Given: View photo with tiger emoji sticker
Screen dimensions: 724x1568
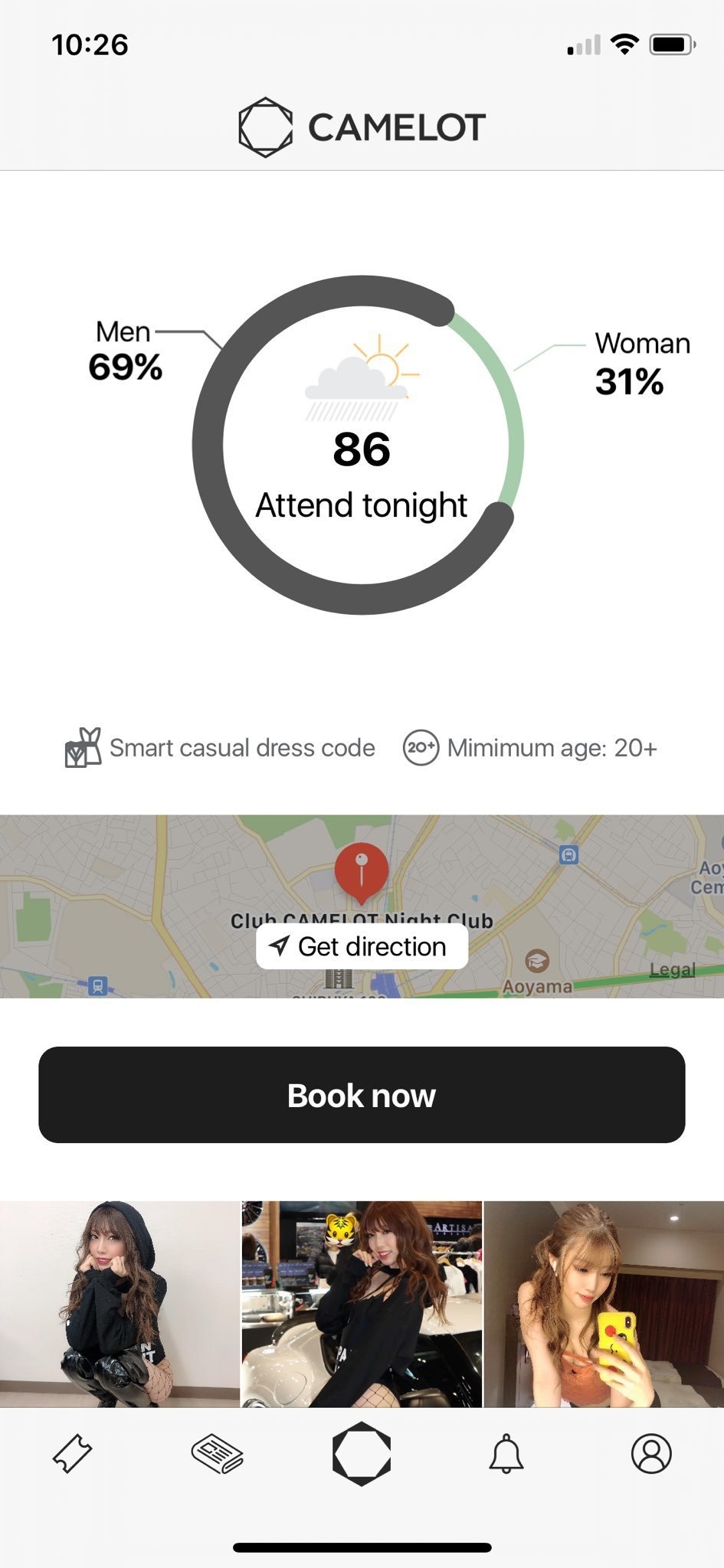Looking at the screenshot, I should [362, 1303].
